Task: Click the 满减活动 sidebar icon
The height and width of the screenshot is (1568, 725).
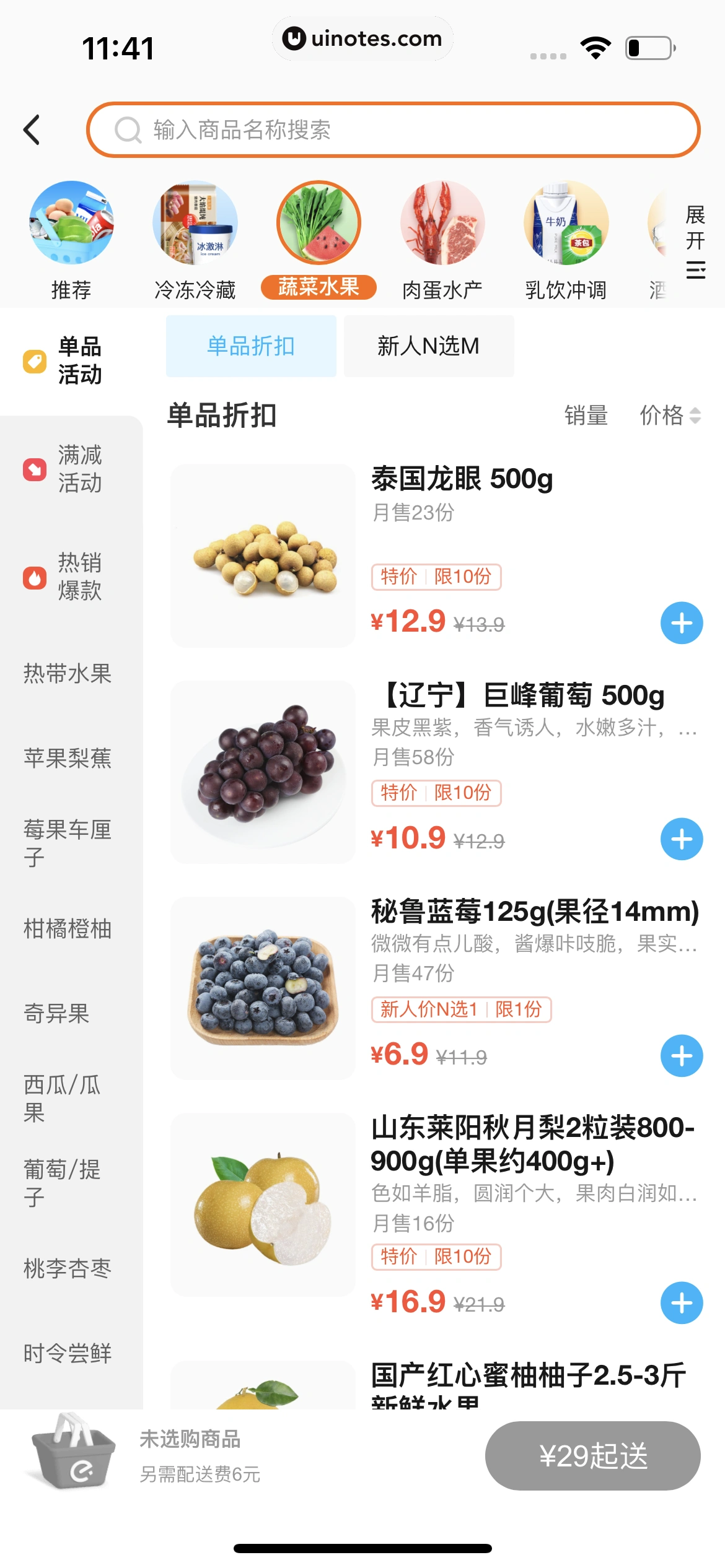Action: (35, 469)
